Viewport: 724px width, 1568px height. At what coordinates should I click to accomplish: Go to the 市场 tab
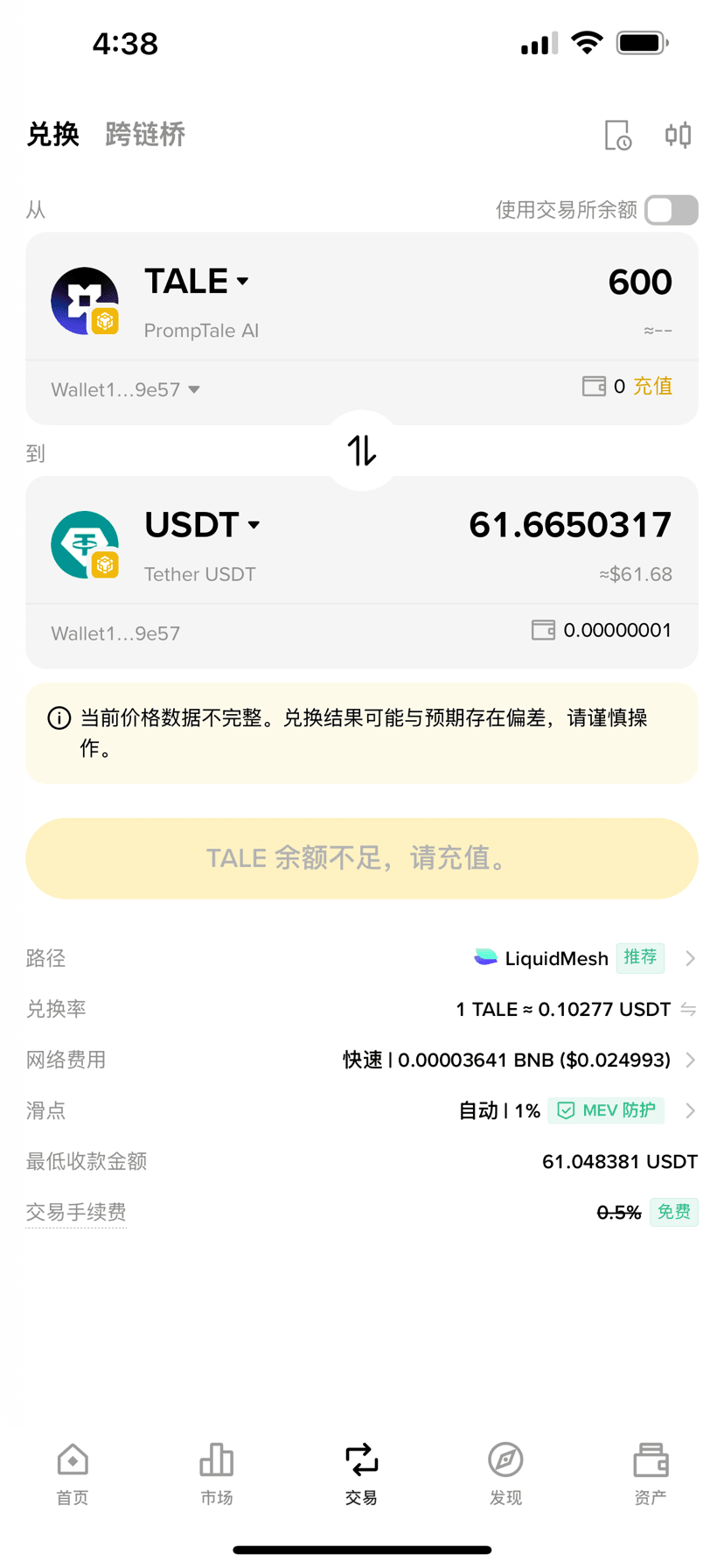click(217, 1473)
